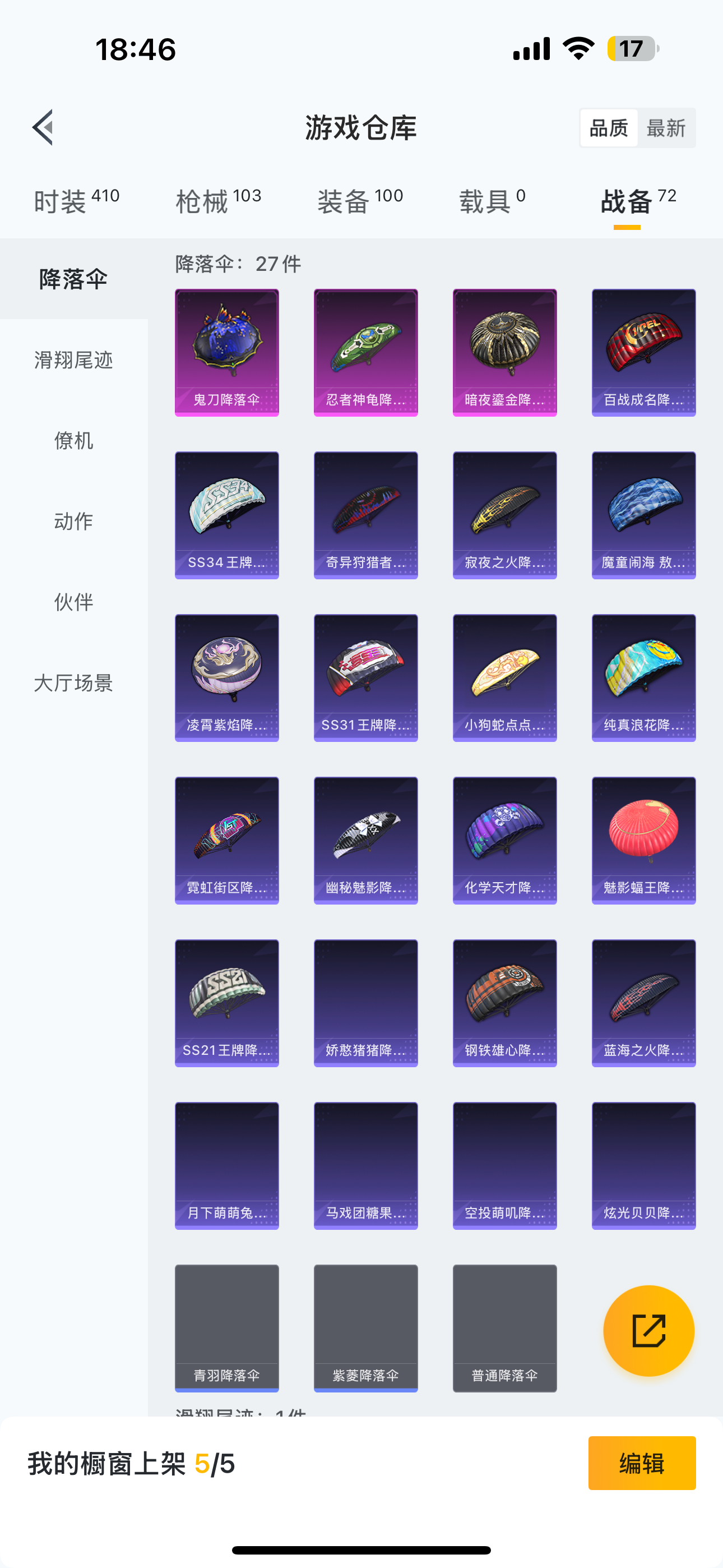Open the 载具 tab
This screenshot has width=723, height=1568.
click(x=492, y=201)
